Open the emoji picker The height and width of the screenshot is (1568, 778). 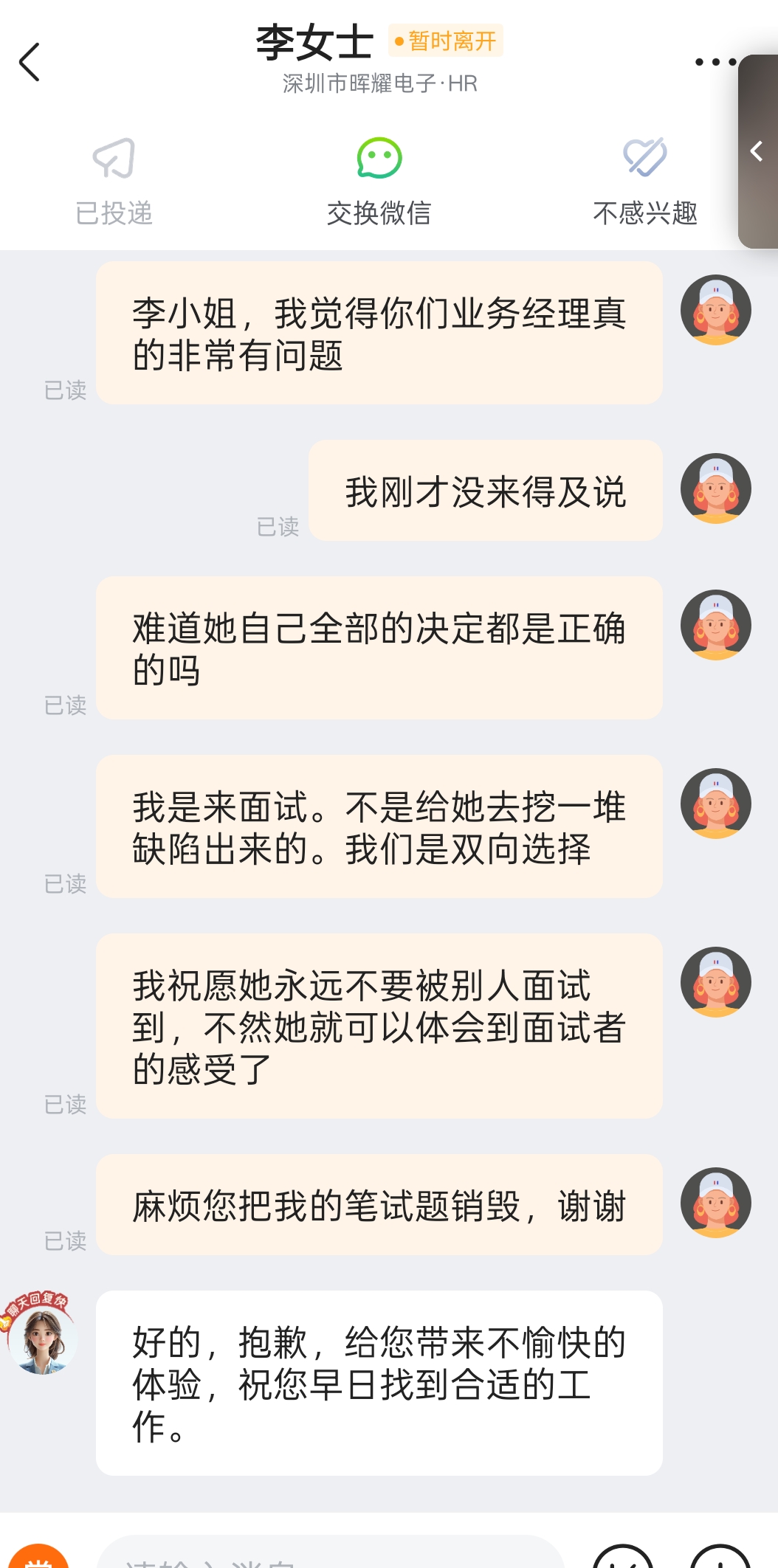point(623,1558)
